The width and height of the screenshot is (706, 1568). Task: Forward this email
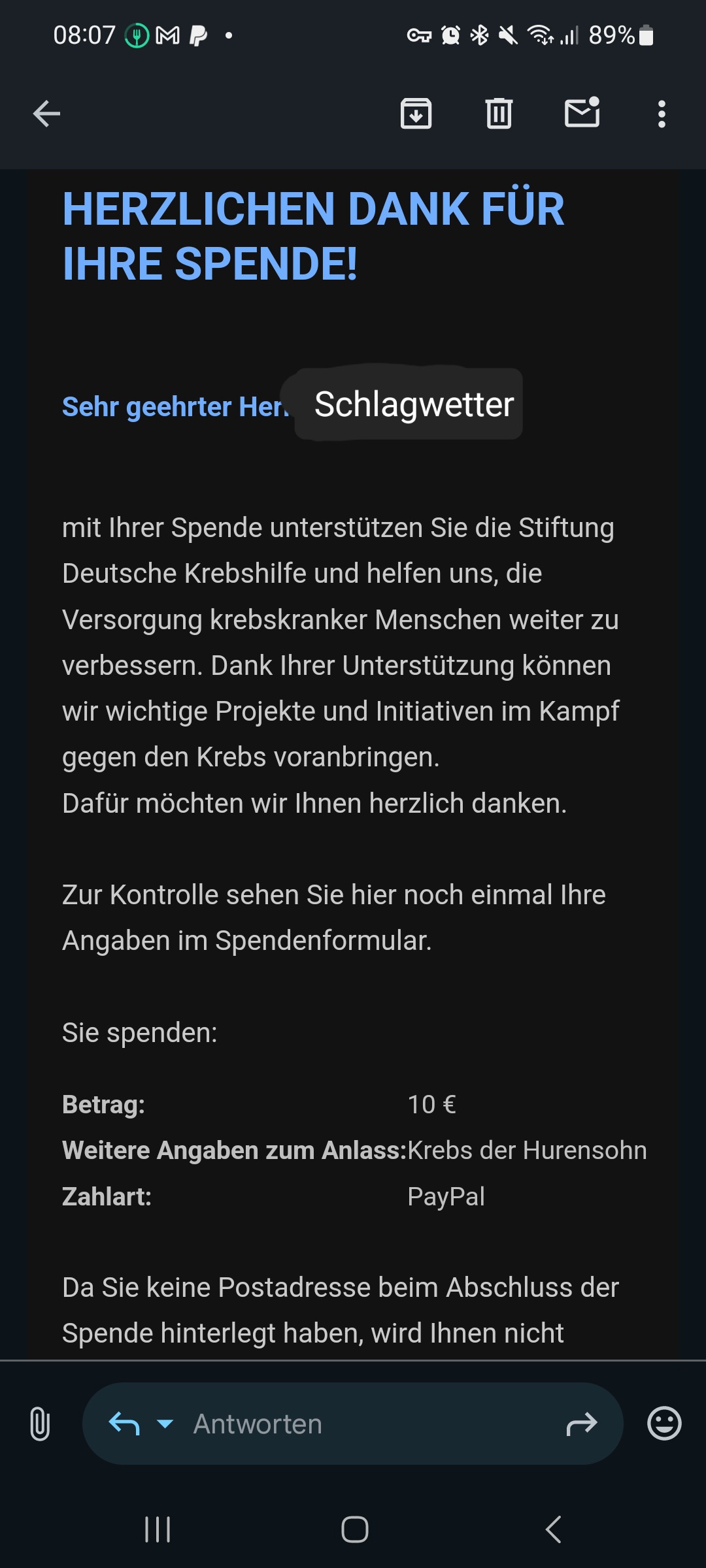(x=581, y=1424)
